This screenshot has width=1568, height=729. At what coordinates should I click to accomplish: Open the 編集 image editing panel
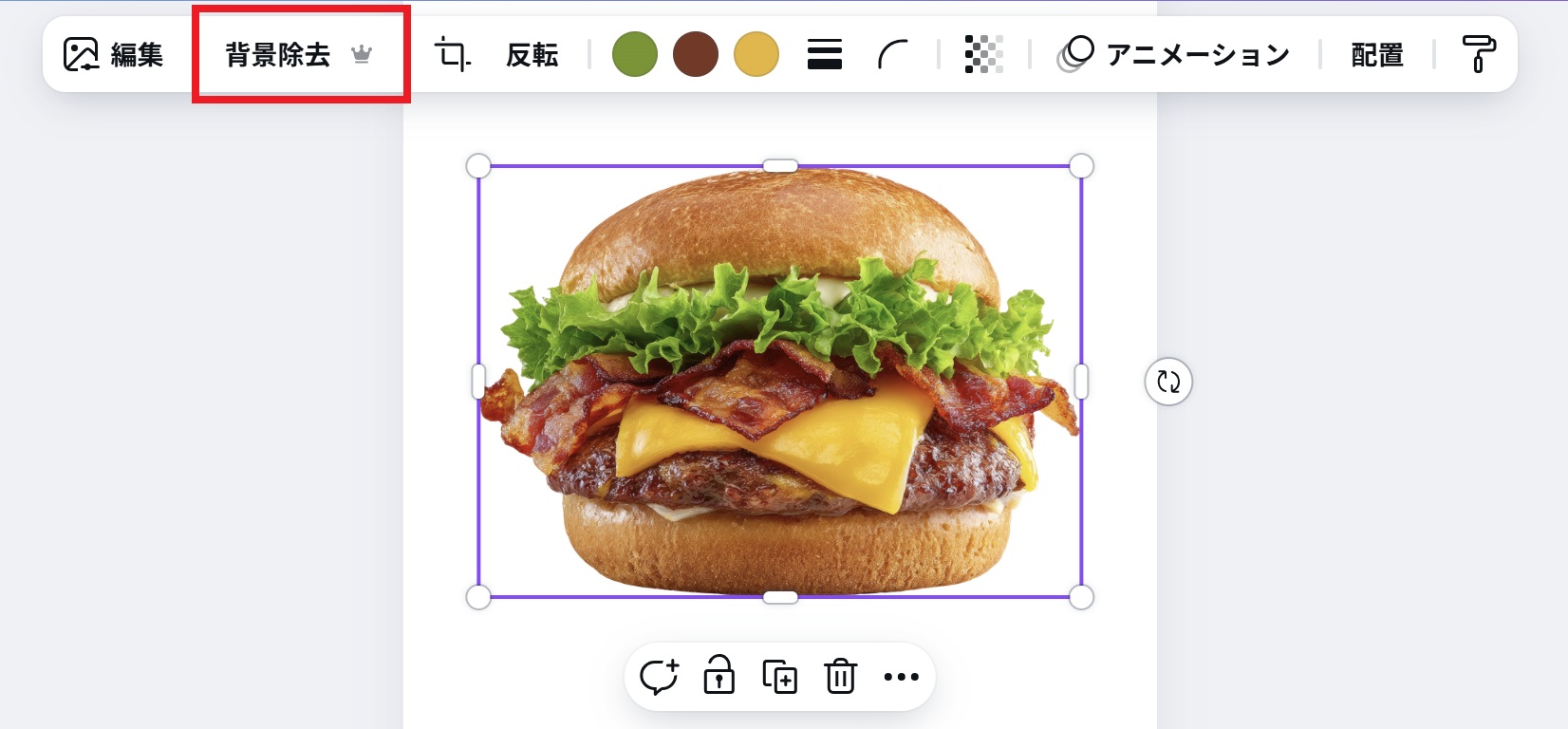pyautogui.click(x=113, y=55)
